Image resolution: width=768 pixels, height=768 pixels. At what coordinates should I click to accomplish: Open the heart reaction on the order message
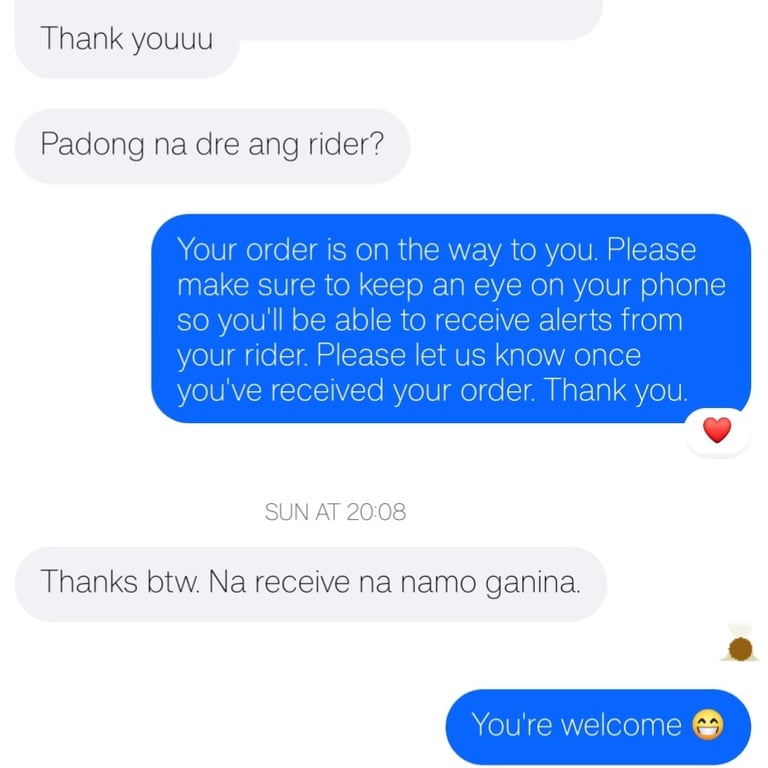point(717,431)
